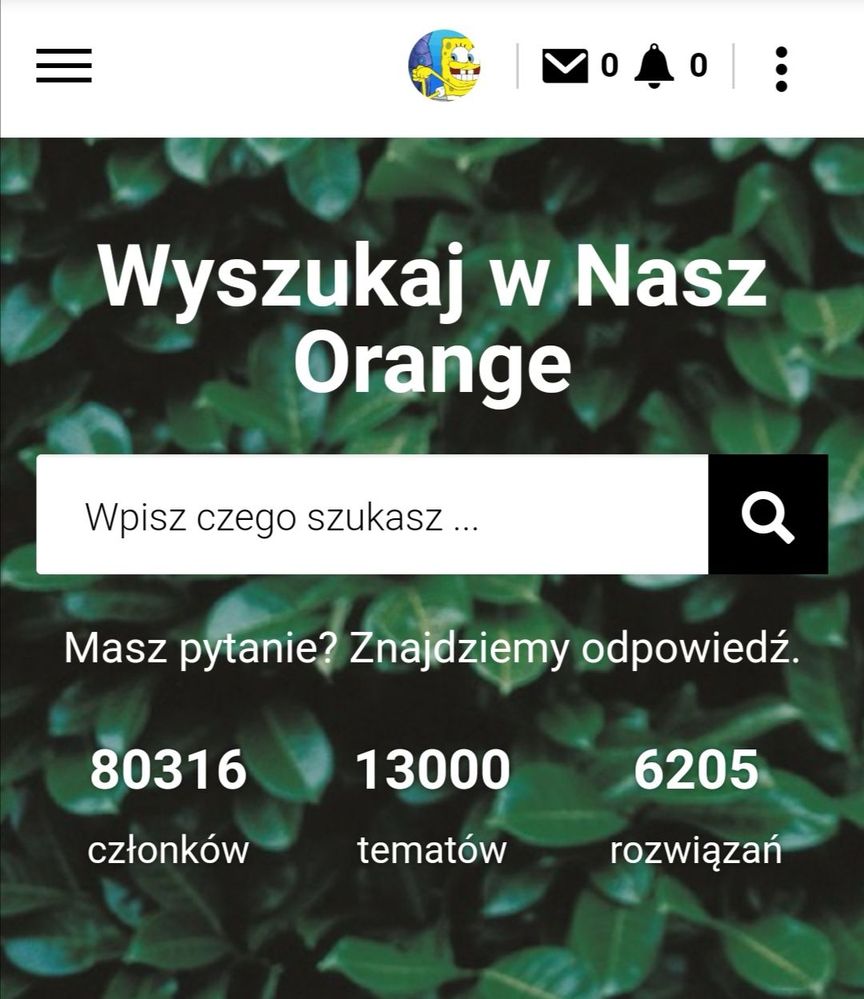The height and width of the screenshot is (999, 864).
Task: Open more options from kebab menu
Action: (780, 68)
